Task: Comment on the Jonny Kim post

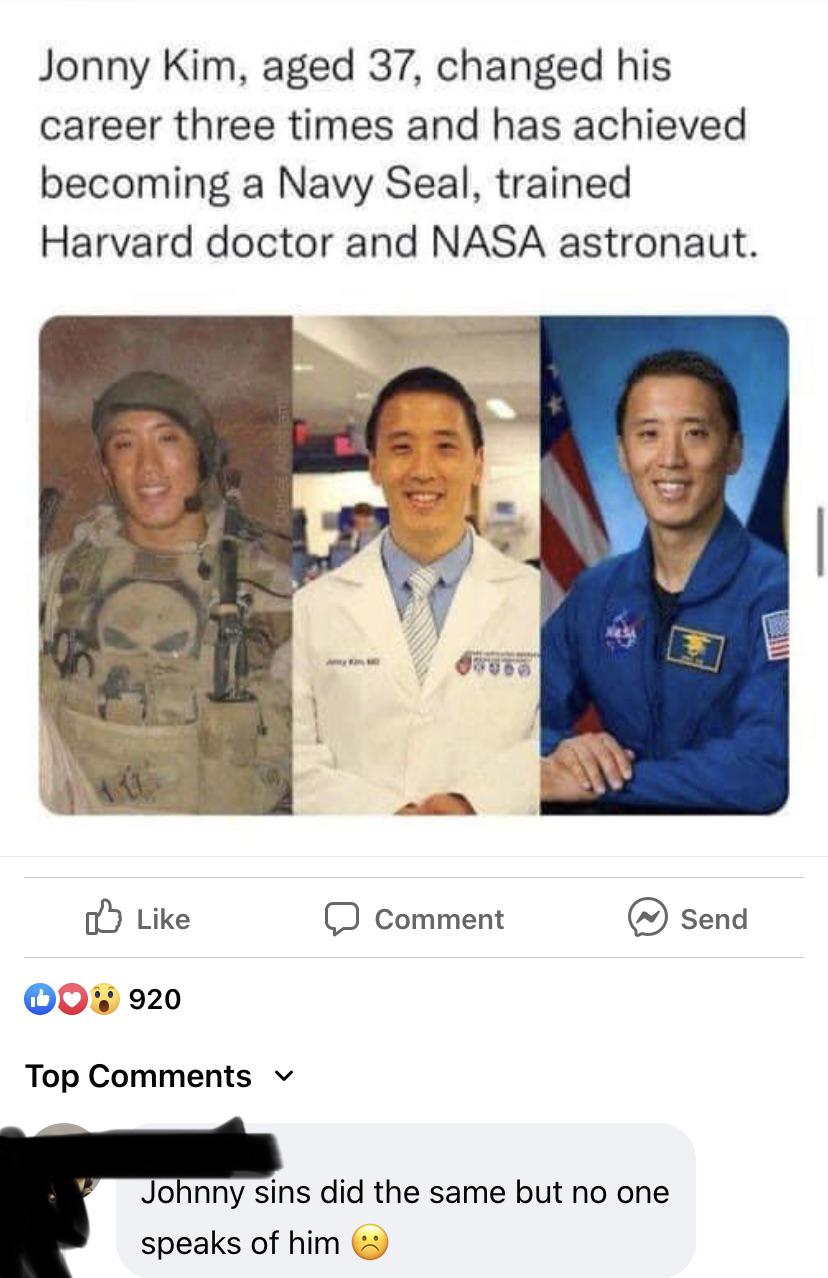Action: coord(414,918)
